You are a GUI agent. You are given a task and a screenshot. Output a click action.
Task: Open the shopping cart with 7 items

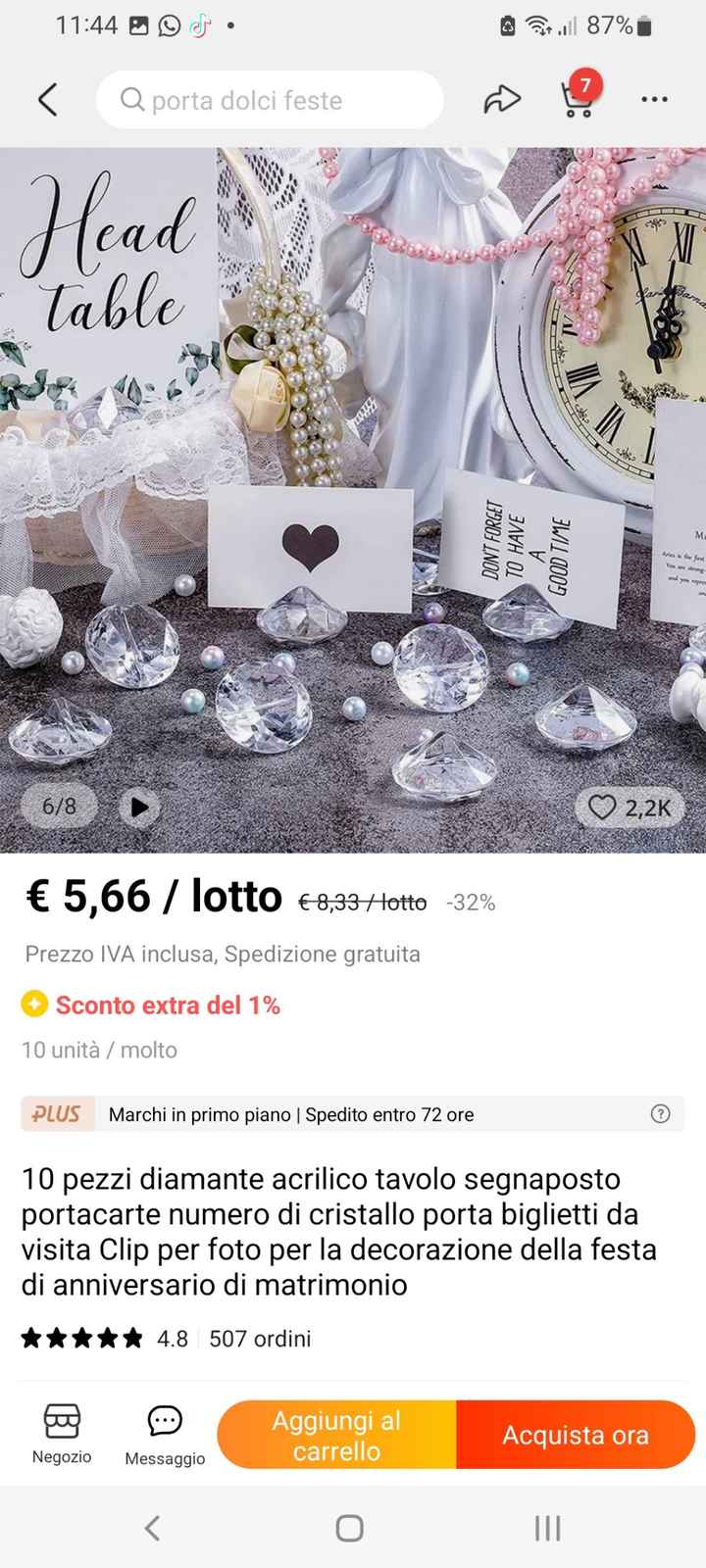click(x=577, y=100)
